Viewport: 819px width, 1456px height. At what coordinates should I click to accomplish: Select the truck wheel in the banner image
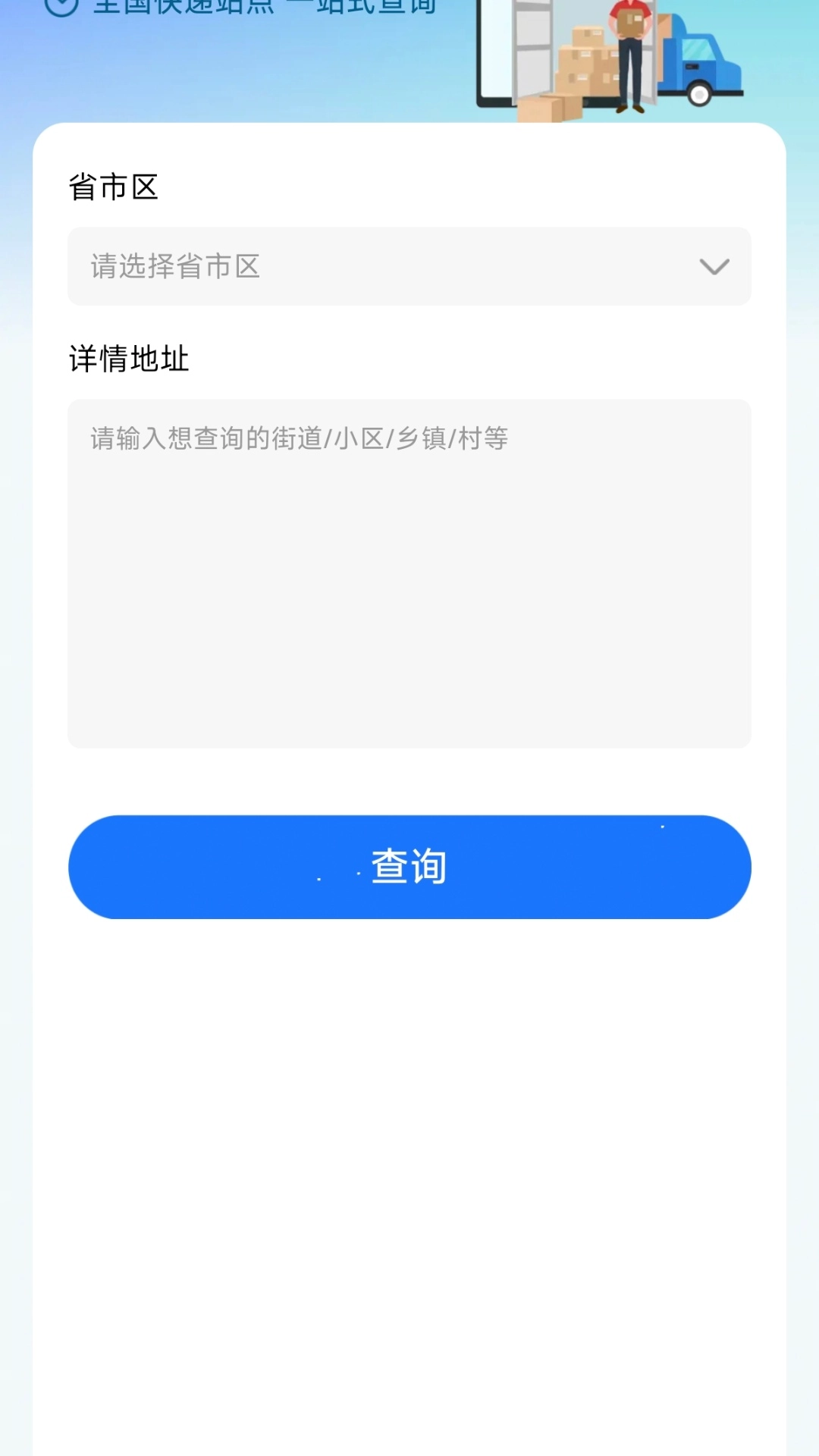point(698,95)
